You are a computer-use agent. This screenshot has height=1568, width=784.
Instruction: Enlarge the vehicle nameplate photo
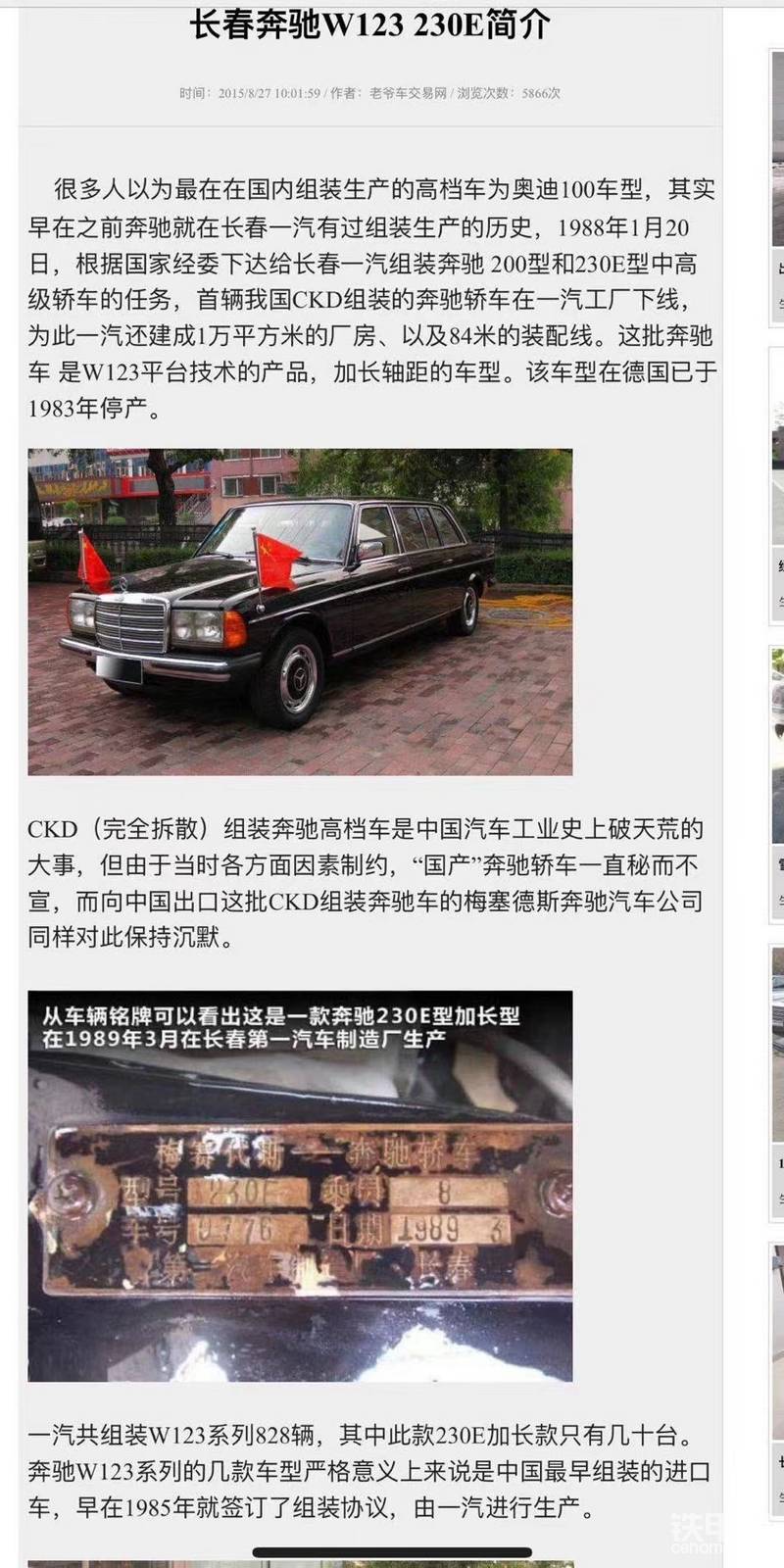(x=300, y=1186)
